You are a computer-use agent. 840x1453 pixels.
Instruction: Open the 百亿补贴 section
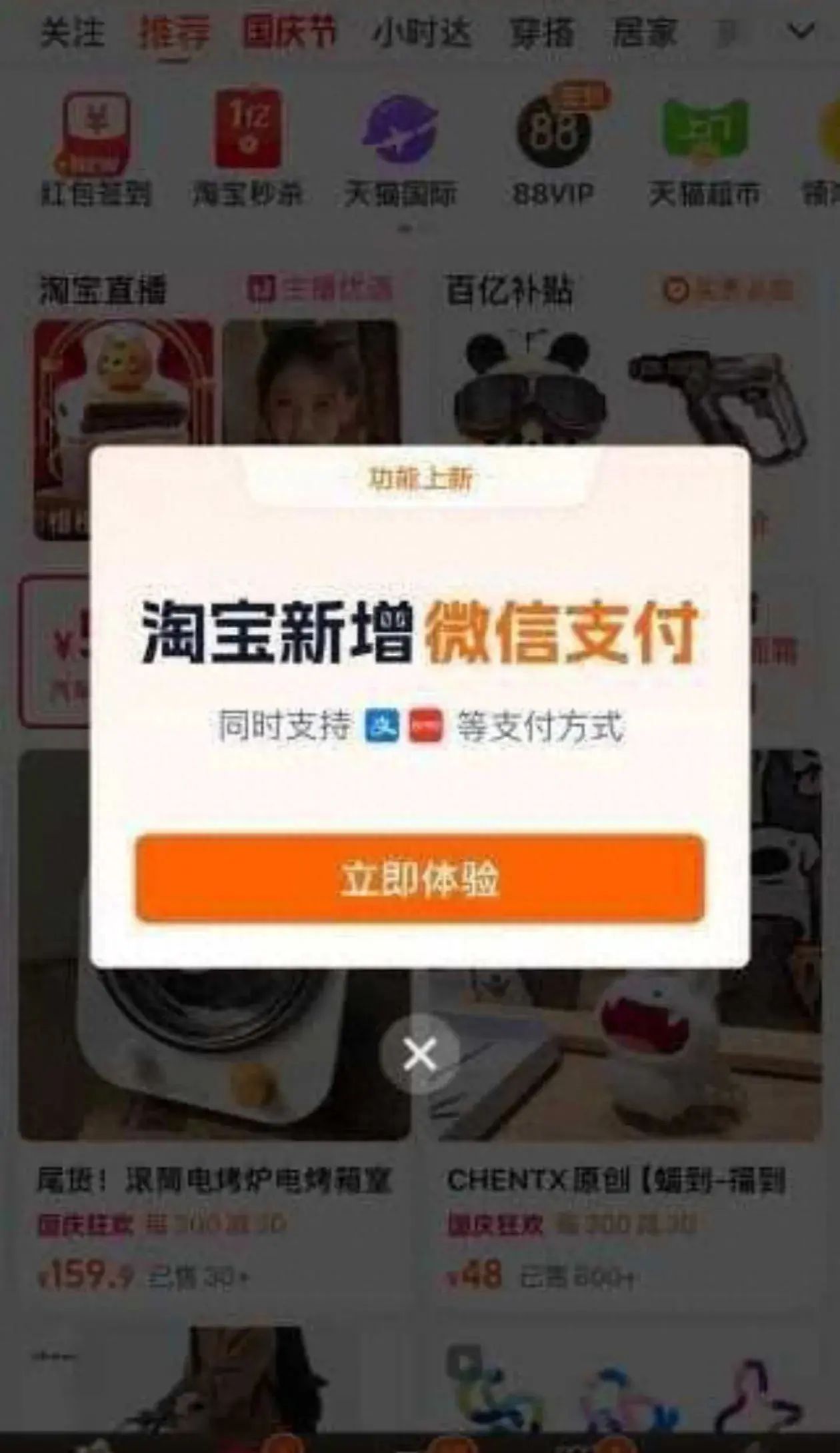[509, 291]
